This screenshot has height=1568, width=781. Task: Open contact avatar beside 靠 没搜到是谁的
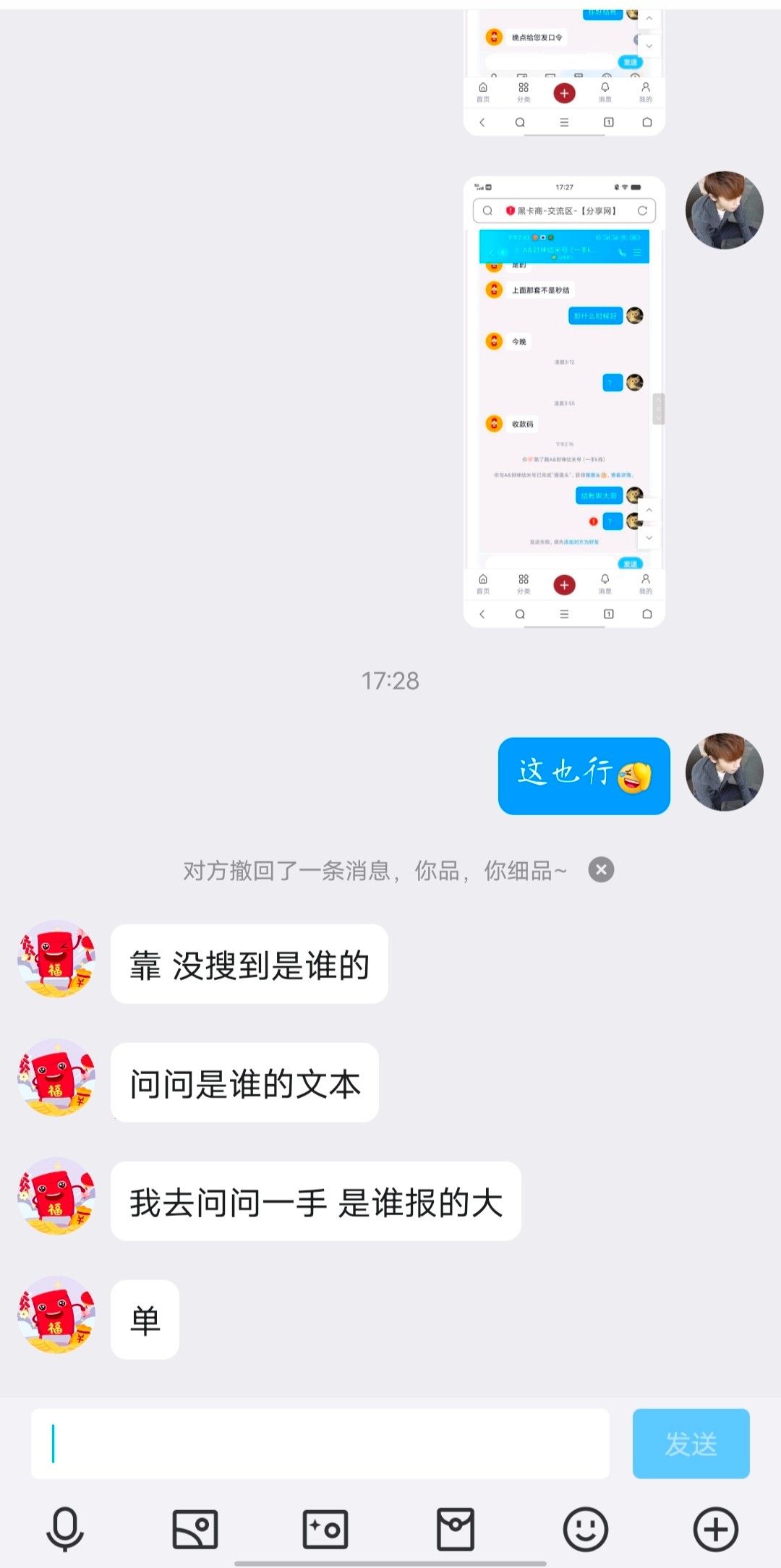click(x=56, y=959)
